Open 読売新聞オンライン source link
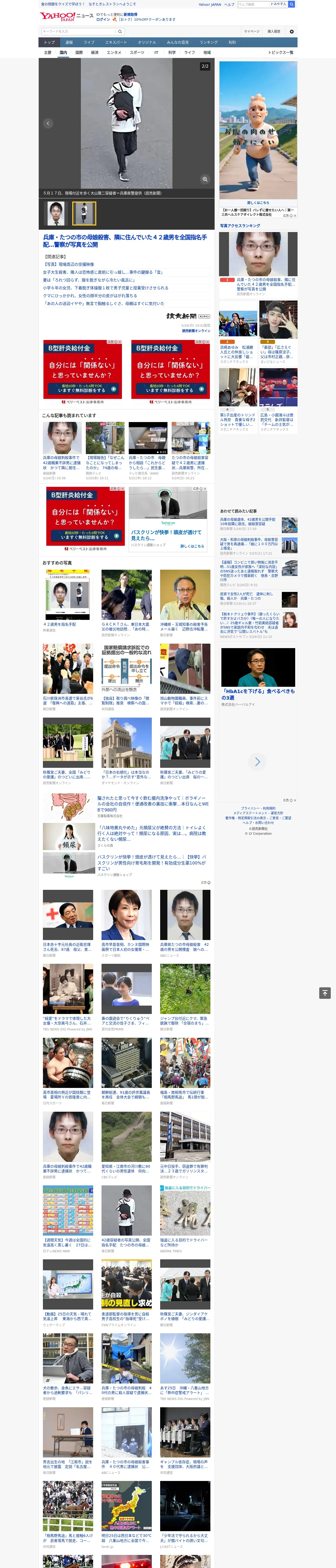The height and width of the screenshot is (1568, 336). point(196,331)
